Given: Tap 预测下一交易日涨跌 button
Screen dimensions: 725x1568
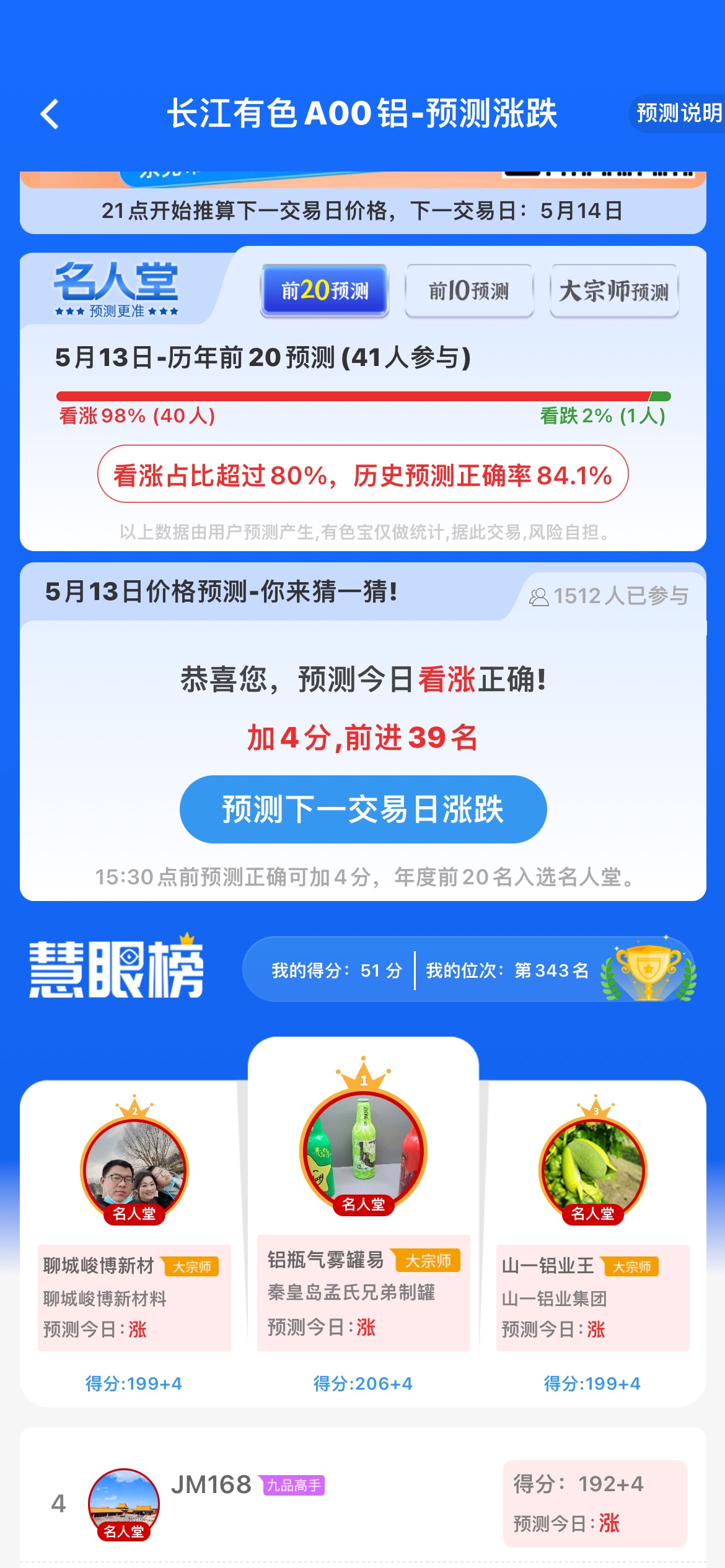Looking at the screenshot, I should [363, 809].
